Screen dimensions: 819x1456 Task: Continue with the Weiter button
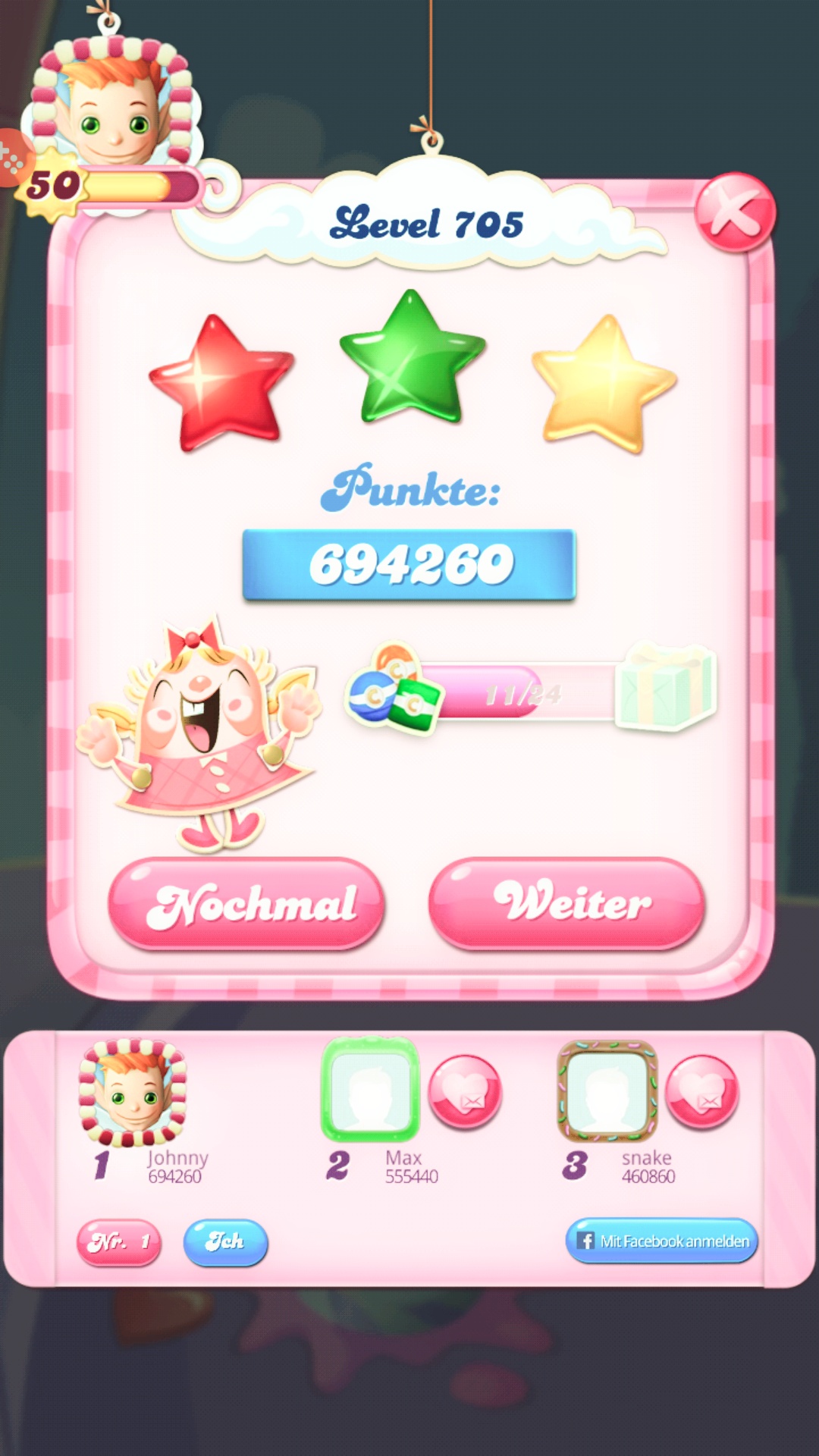click(x=566, y=903)
